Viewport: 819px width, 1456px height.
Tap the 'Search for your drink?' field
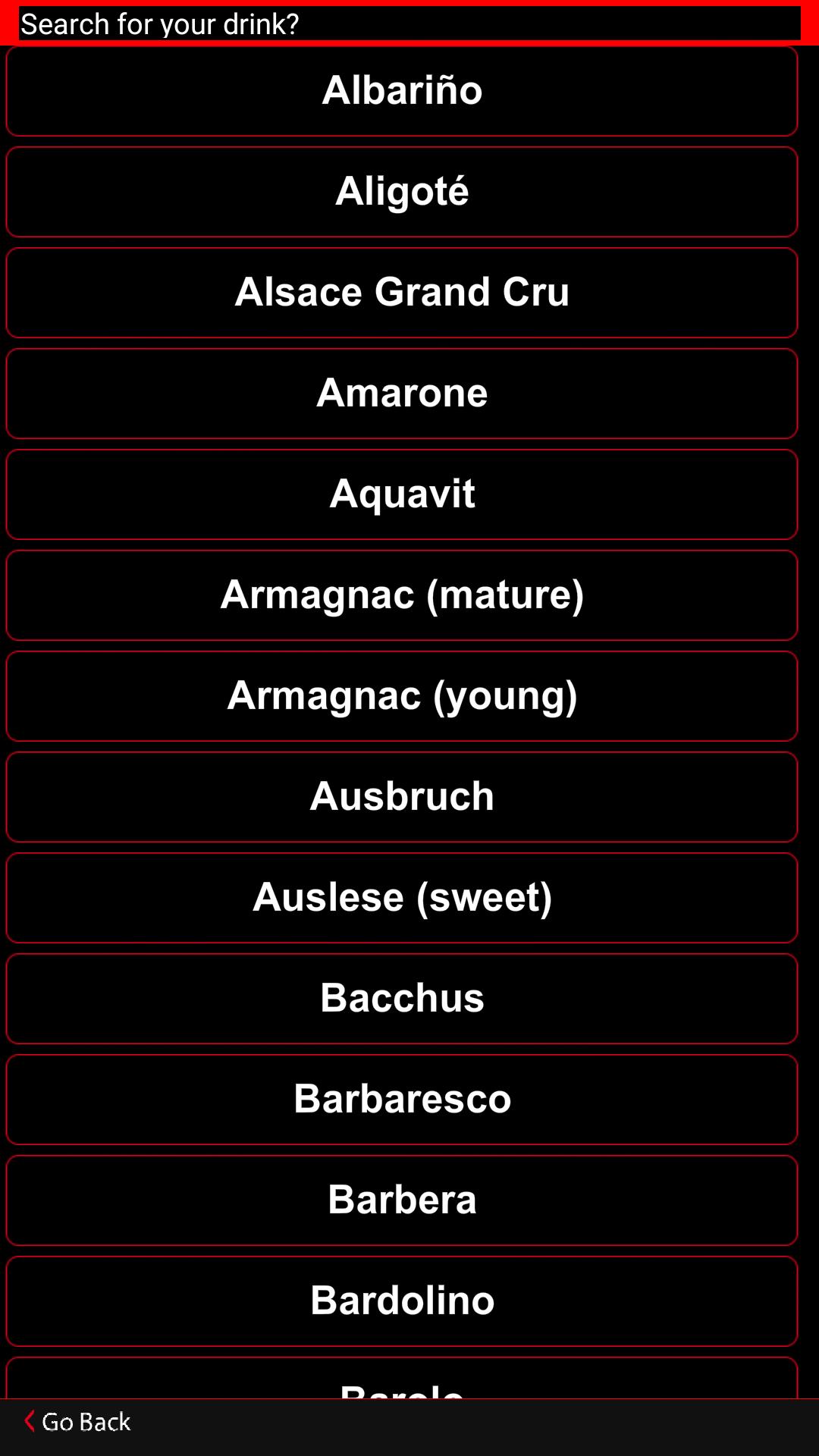click(x=409, y=24)
